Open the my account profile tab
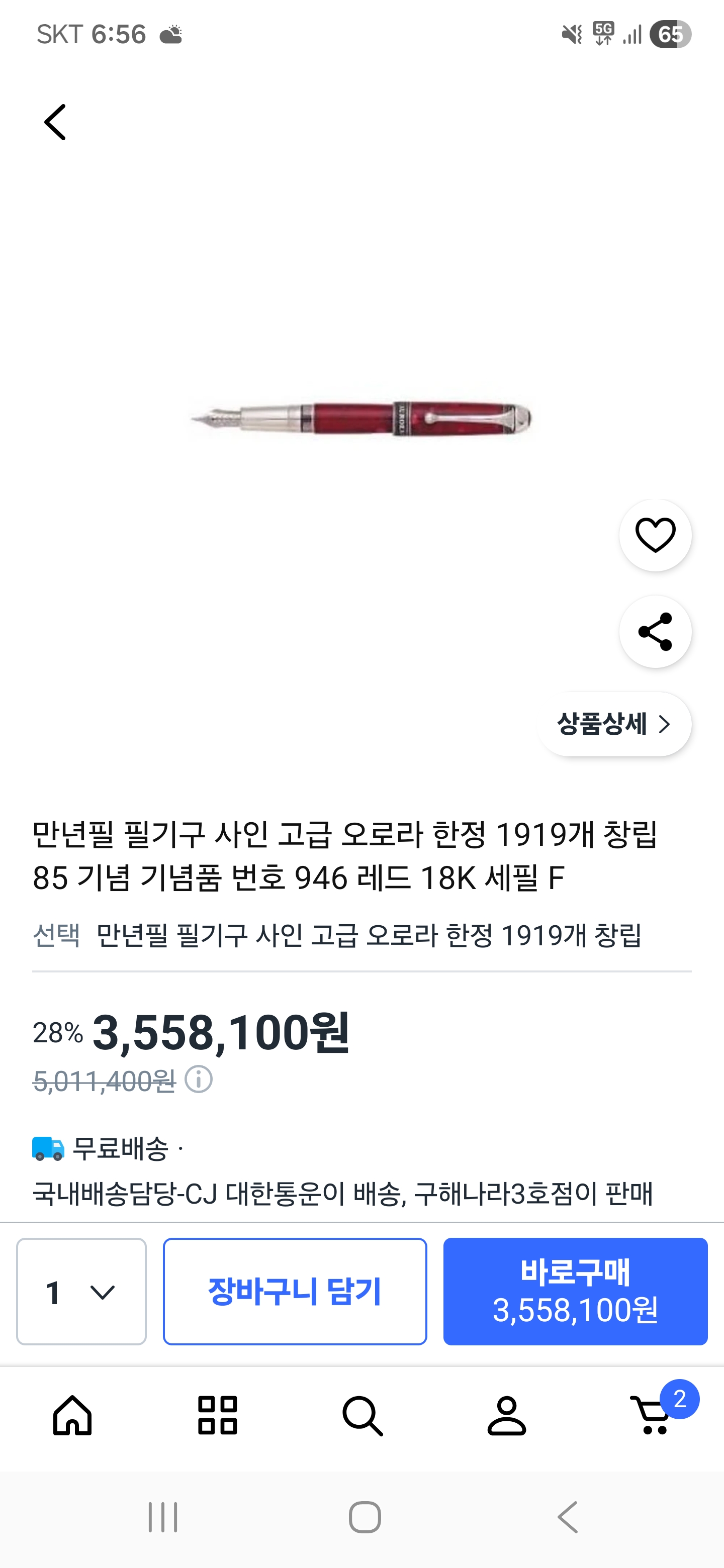724x1568 pixels. click(507, 1416)
